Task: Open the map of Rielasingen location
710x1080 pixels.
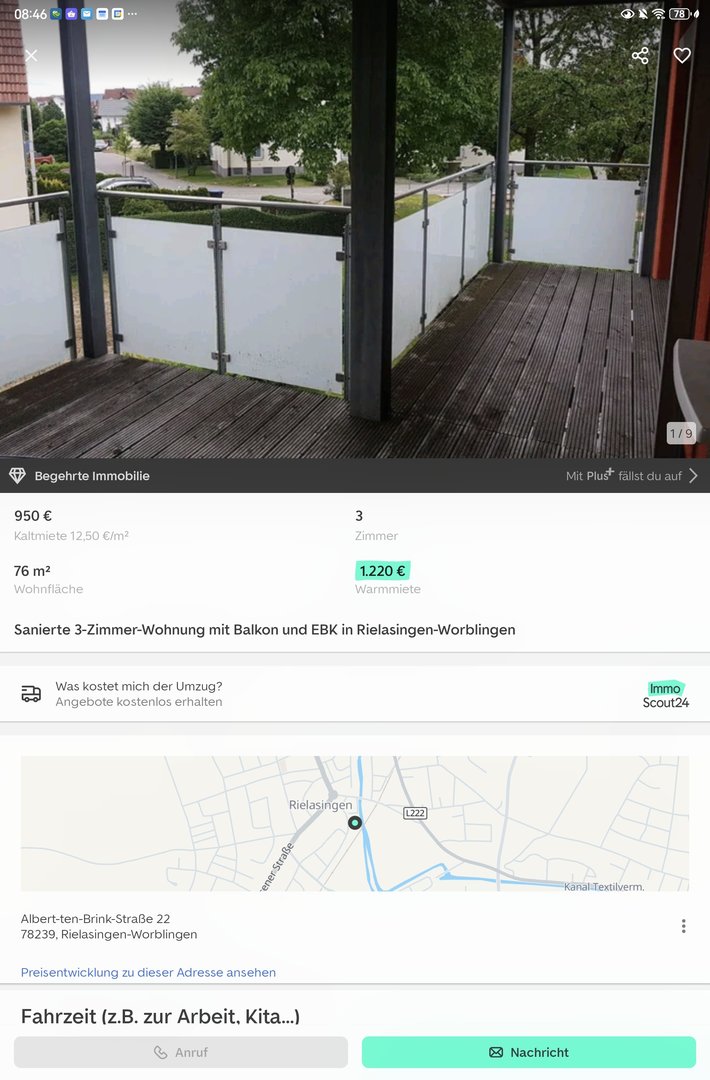Action: [x=355, y=823]
